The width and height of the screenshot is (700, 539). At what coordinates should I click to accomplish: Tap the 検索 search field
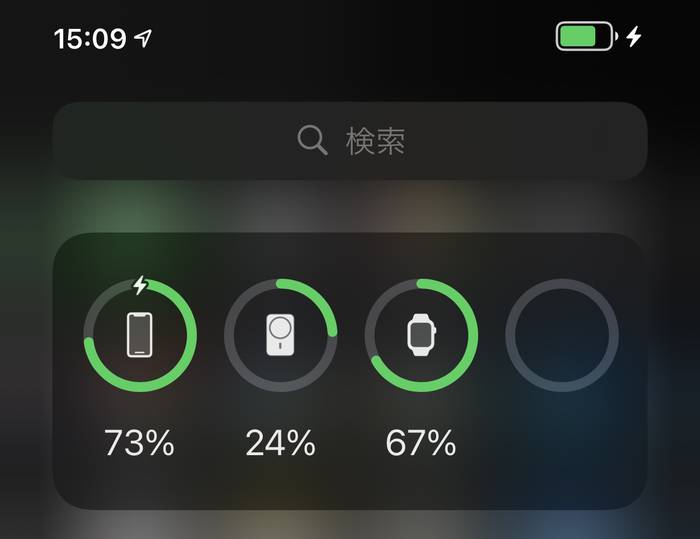coord(350,141)
